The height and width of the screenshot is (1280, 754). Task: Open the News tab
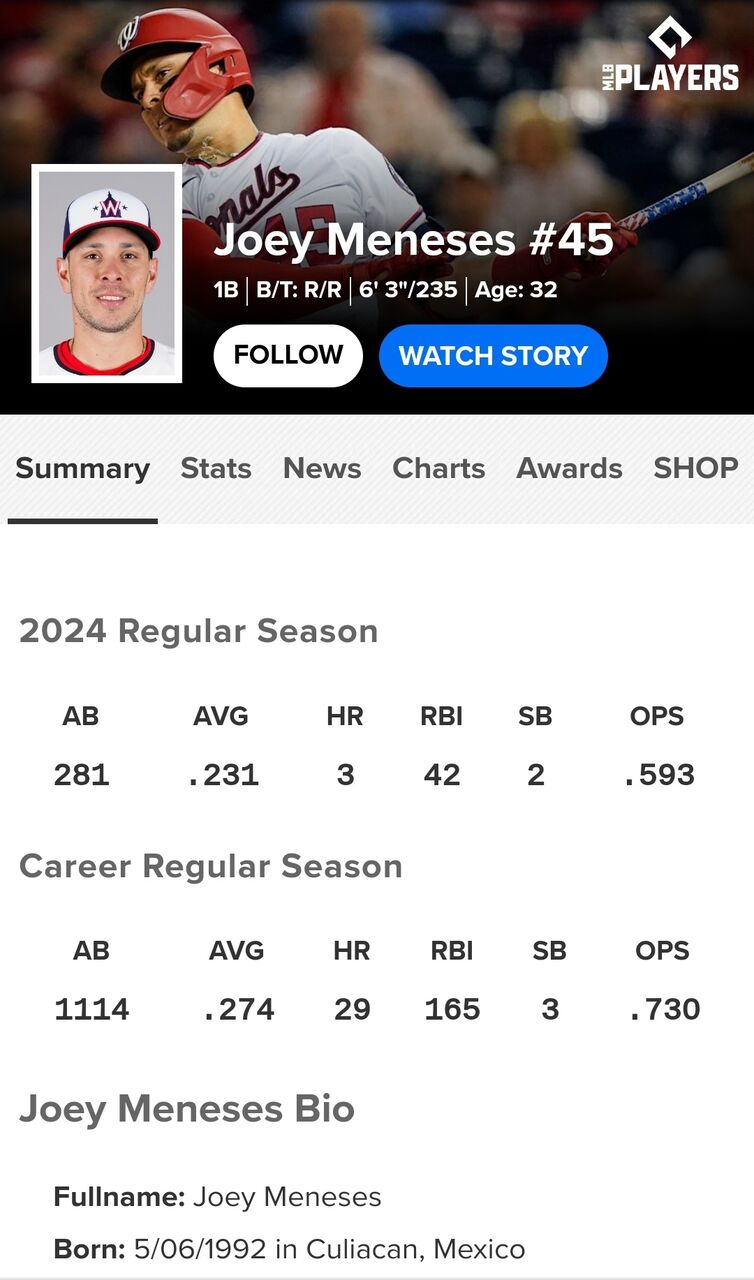(322, 468)
